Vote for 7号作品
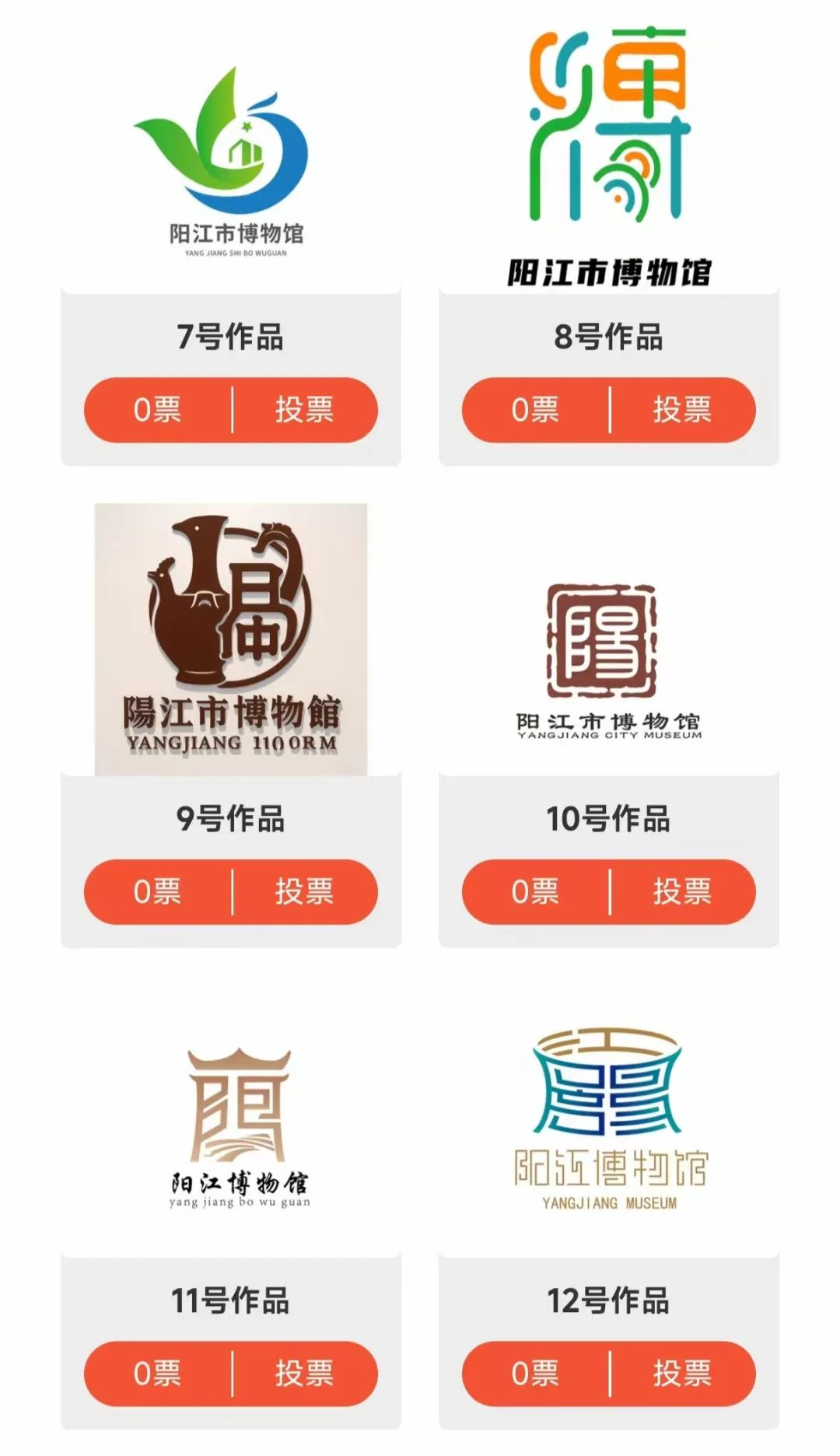840x1456 pixels. coord(304,410)
